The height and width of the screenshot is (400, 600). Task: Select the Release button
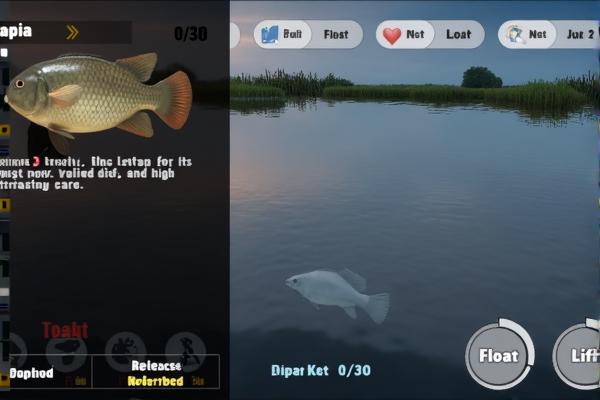(156, 372)
